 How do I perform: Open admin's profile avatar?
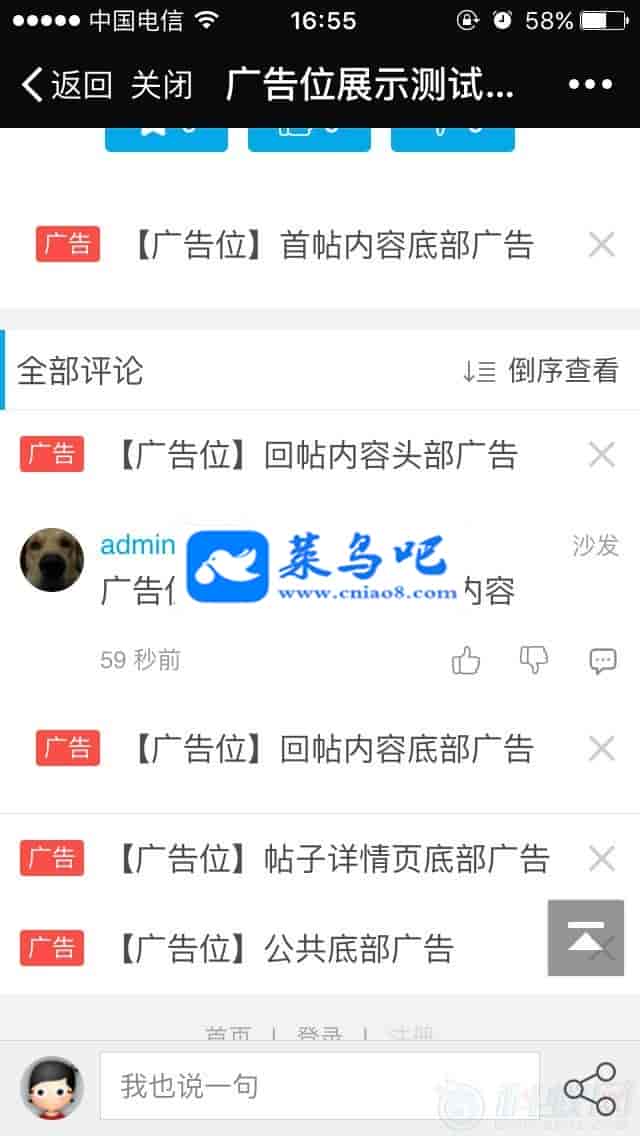(52, 560)
